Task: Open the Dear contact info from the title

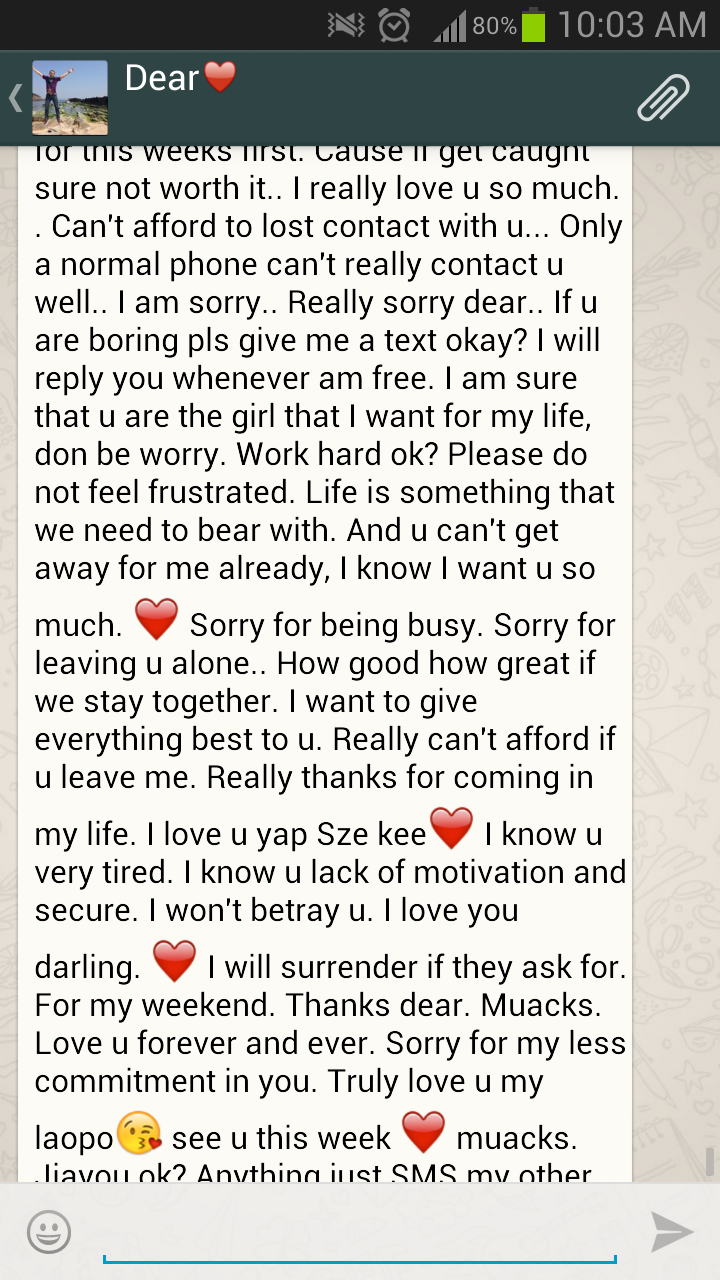Action: click(x=180, y=78)
